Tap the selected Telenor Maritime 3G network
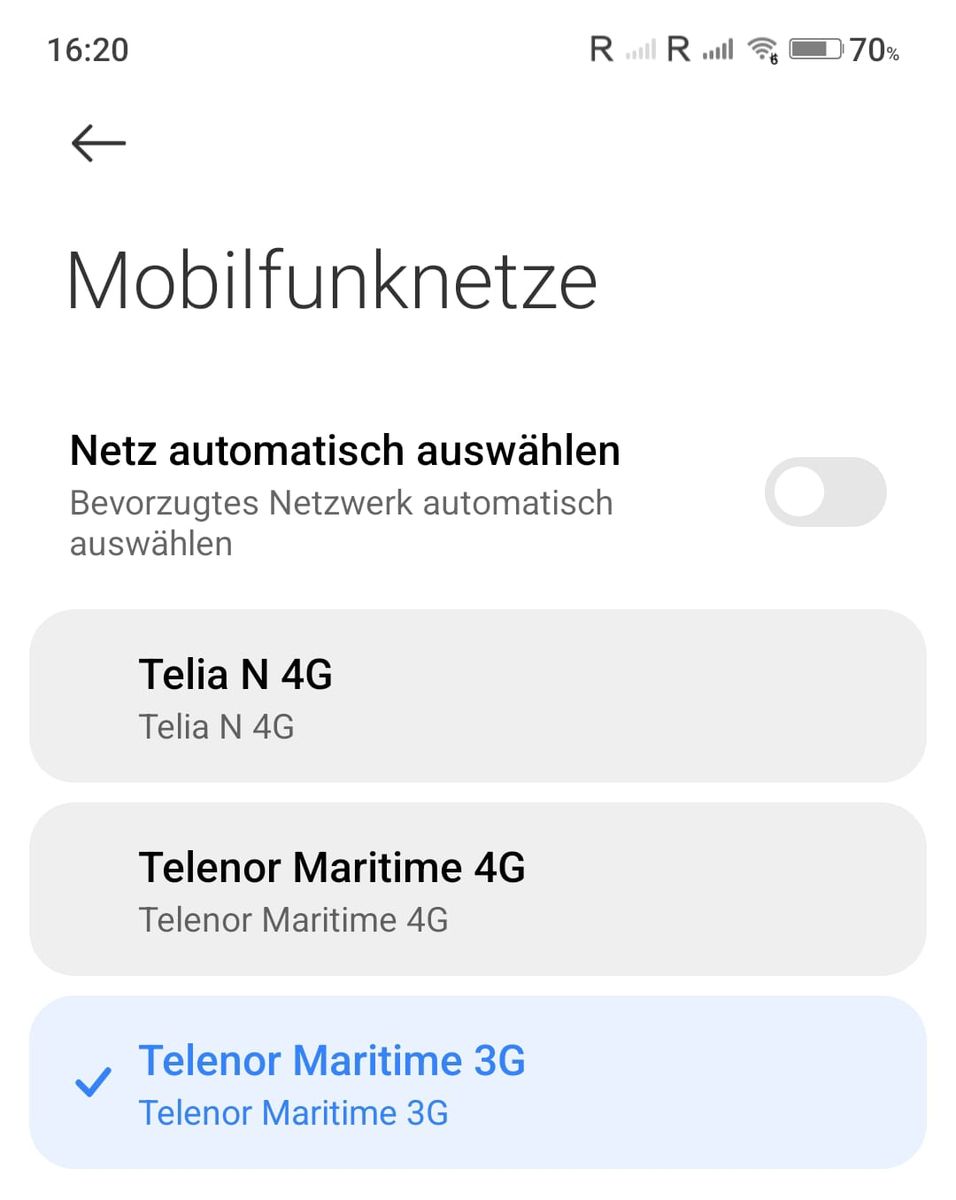The width and height of the screenshot is (956, 1200). 478,1082
